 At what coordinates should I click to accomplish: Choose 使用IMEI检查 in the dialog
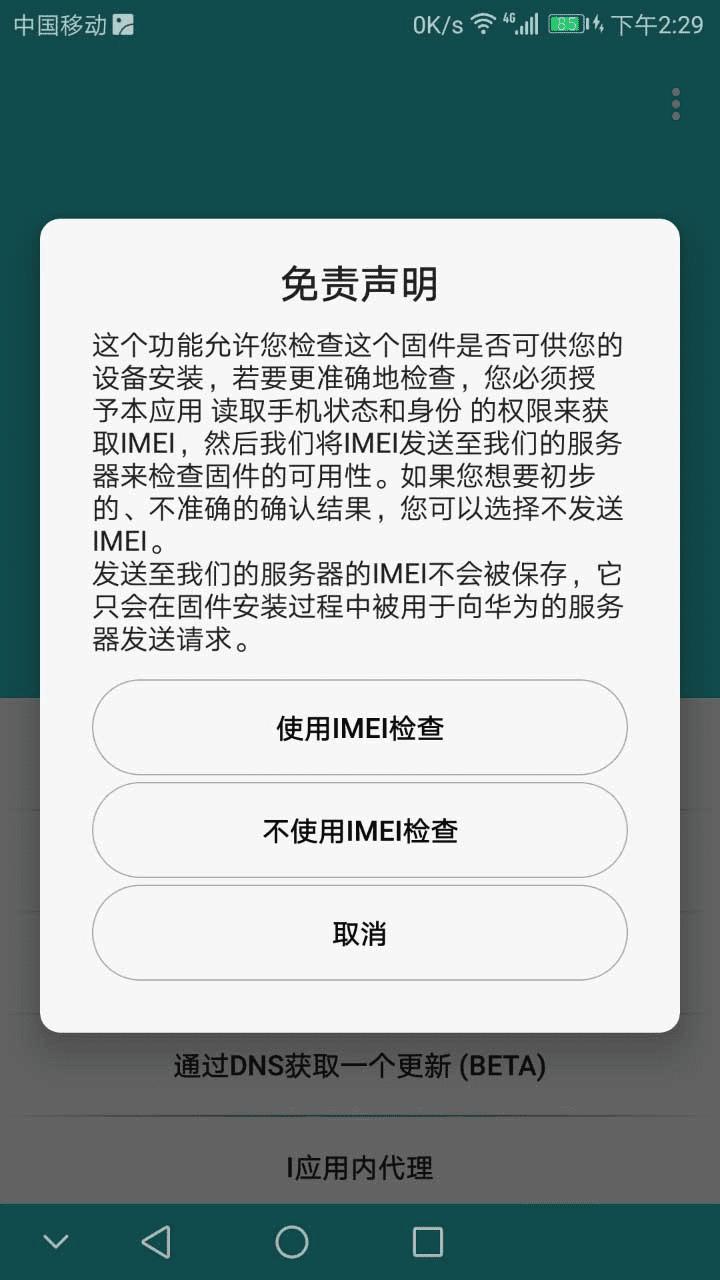360,728
